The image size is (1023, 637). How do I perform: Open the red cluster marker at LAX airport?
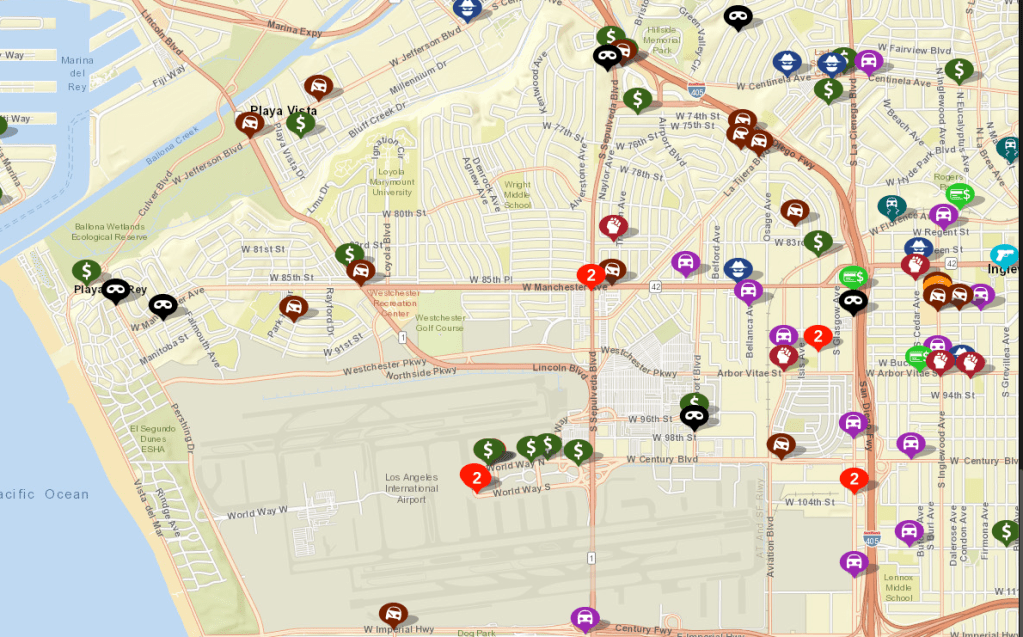(x=477, y=478)
